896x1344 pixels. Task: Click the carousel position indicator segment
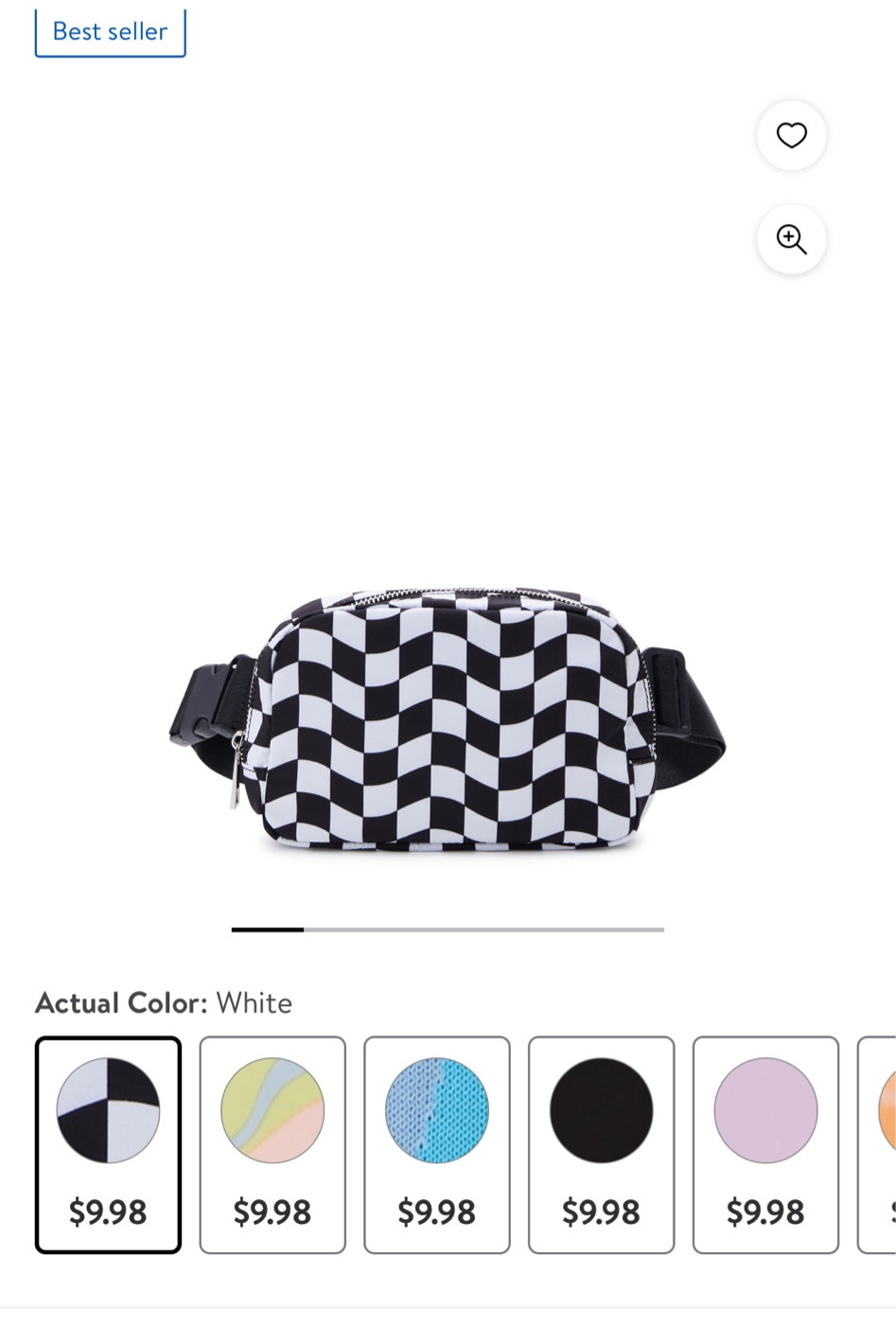pyautogui.click(x=268, y=930)
